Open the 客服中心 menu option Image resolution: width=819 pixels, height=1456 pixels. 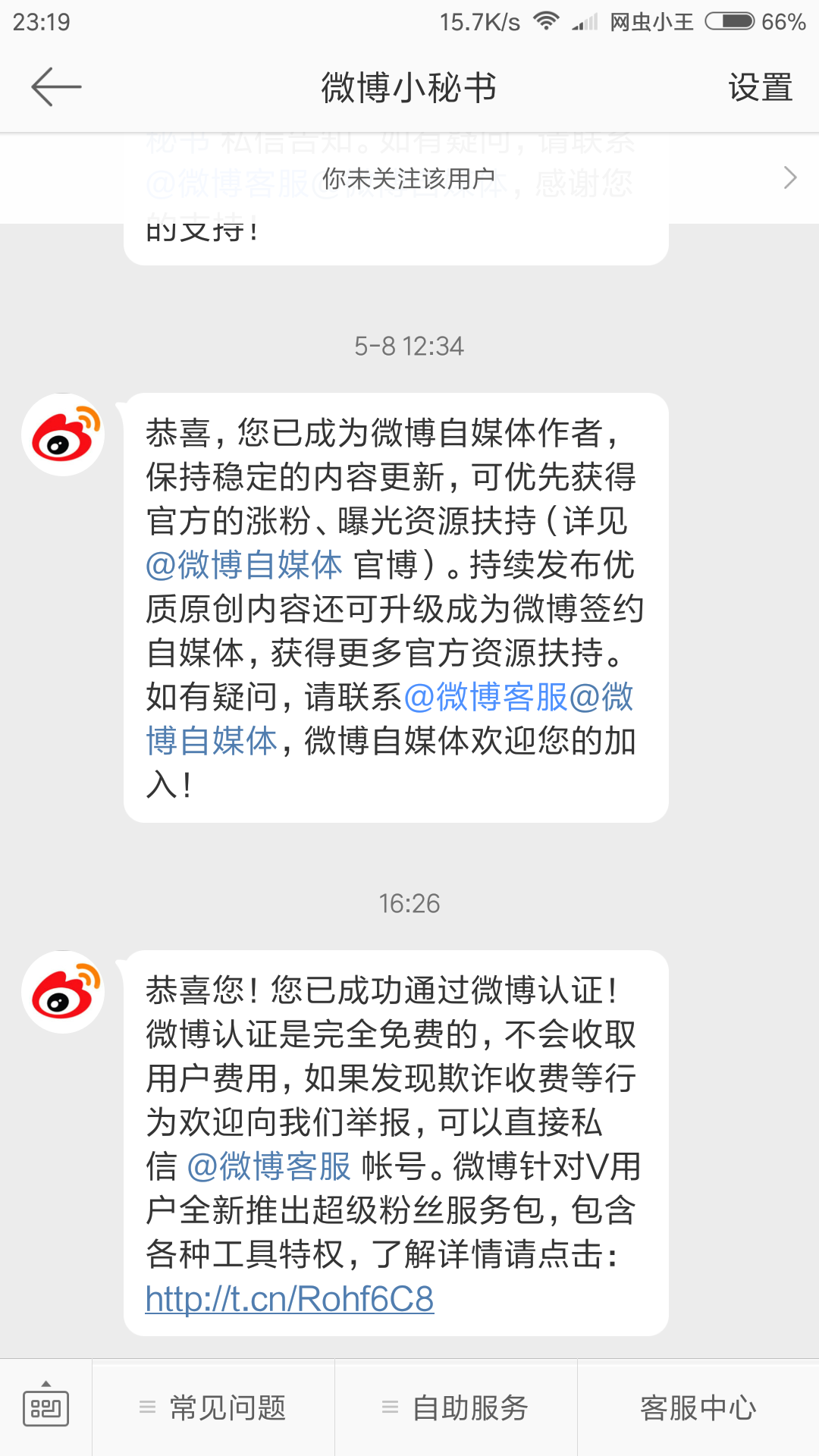[698, 1407]
